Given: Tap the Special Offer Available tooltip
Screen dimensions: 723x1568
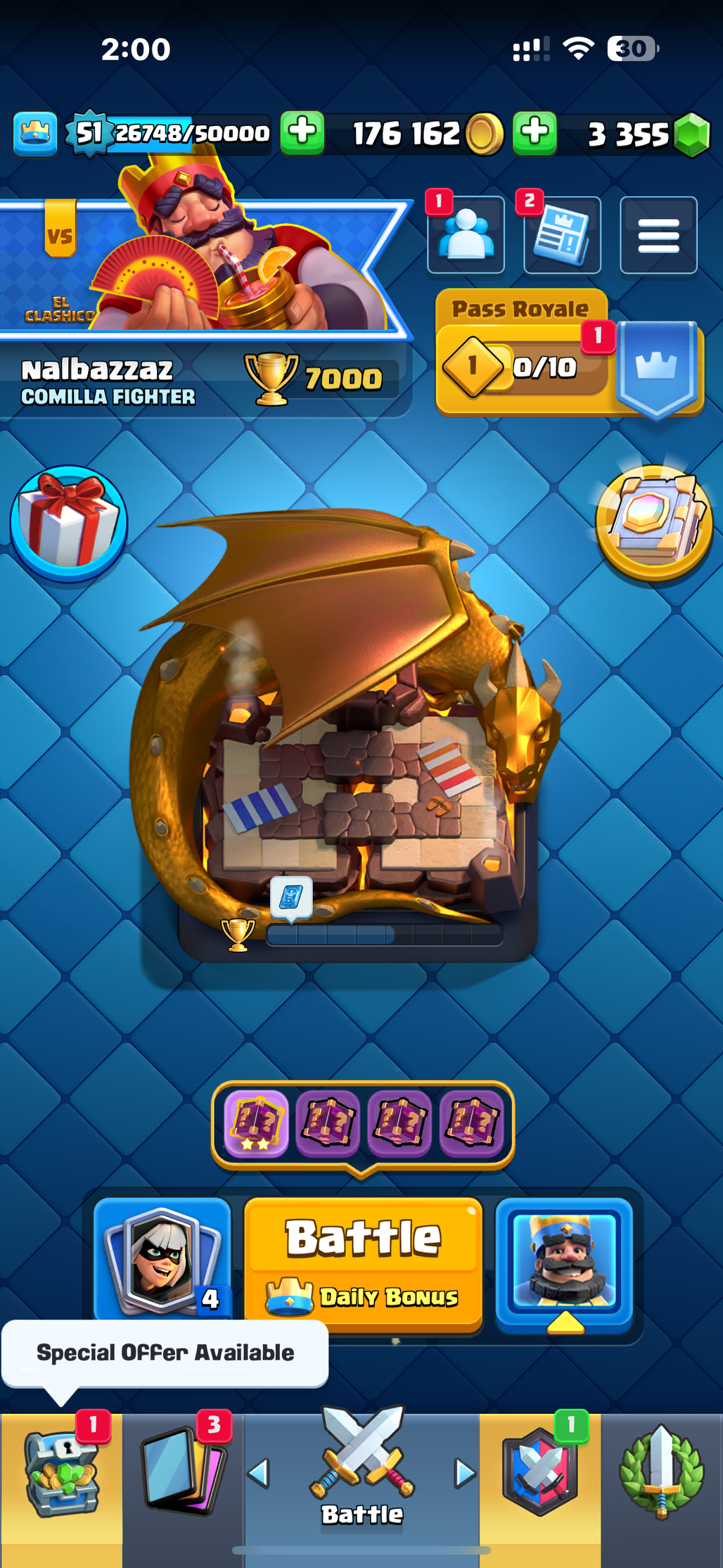Looking at the screenshot, I should tap(165, 1353).
